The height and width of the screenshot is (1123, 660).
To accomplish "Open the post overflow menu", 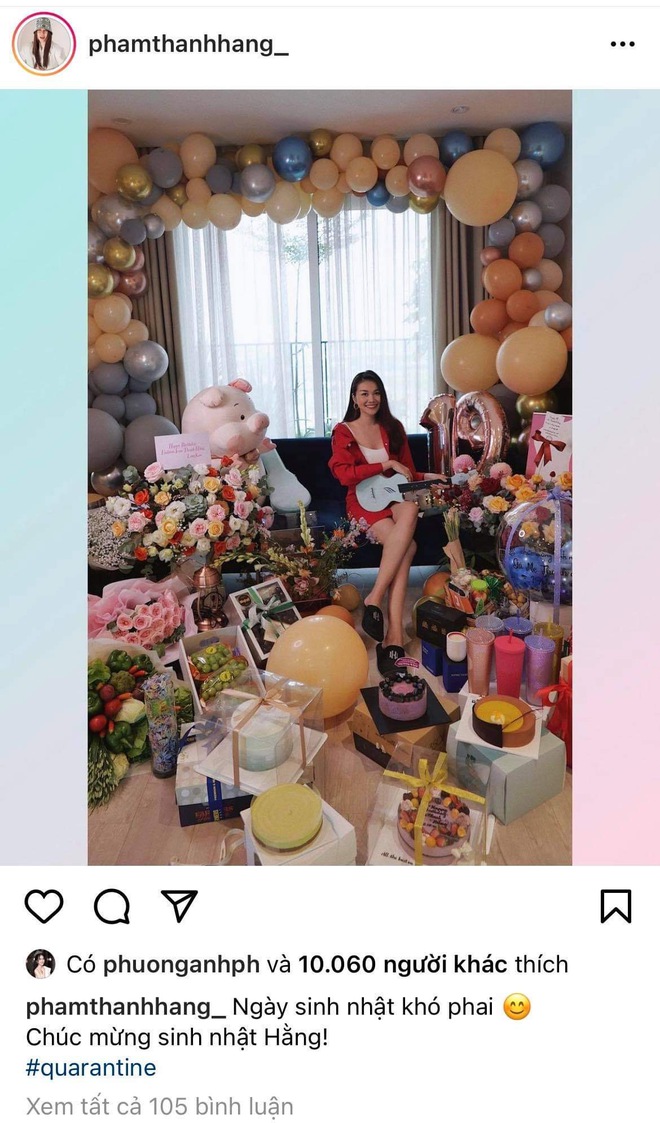I will click(621, 44).
